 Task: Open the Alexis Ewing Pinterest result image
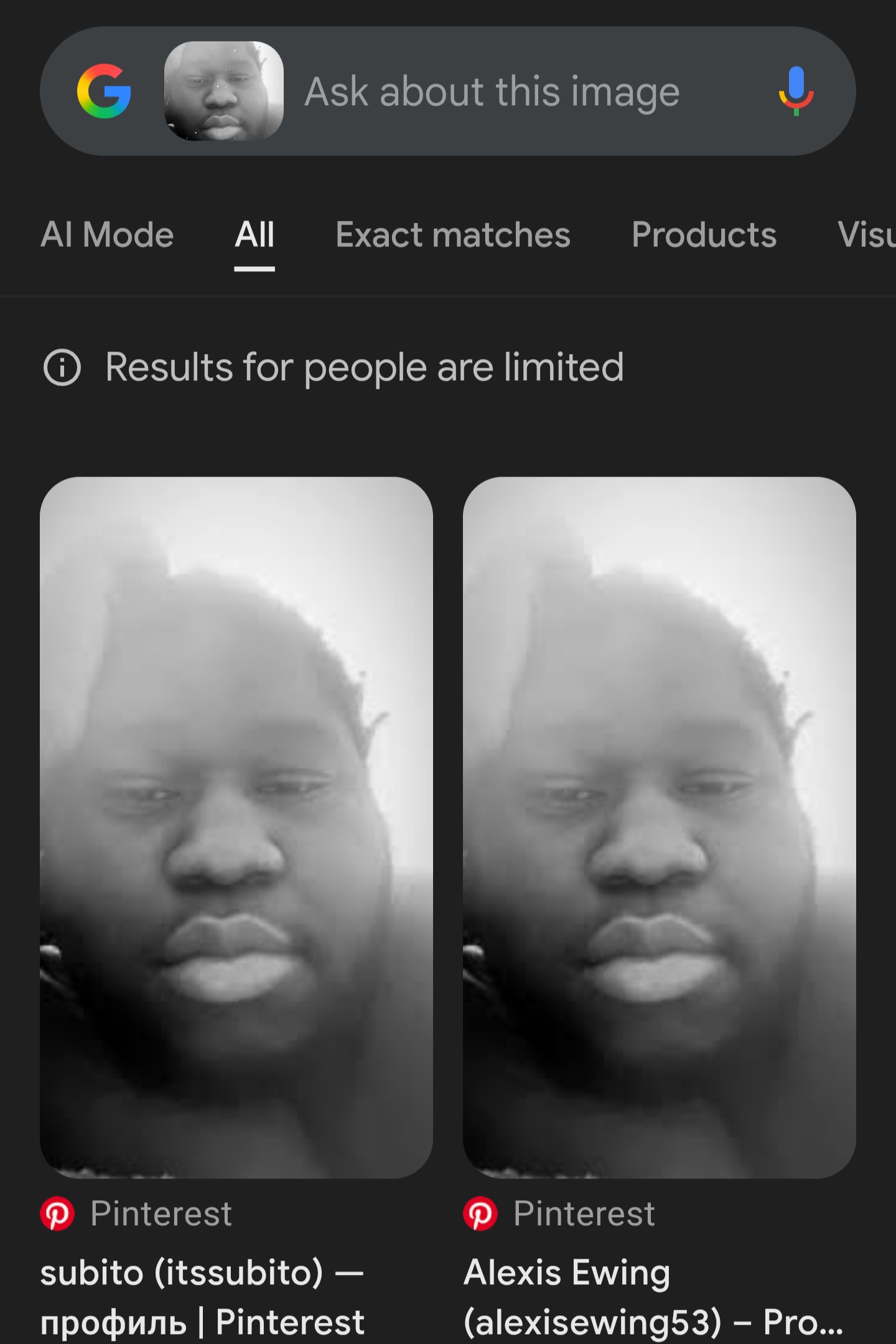[660, 828]
